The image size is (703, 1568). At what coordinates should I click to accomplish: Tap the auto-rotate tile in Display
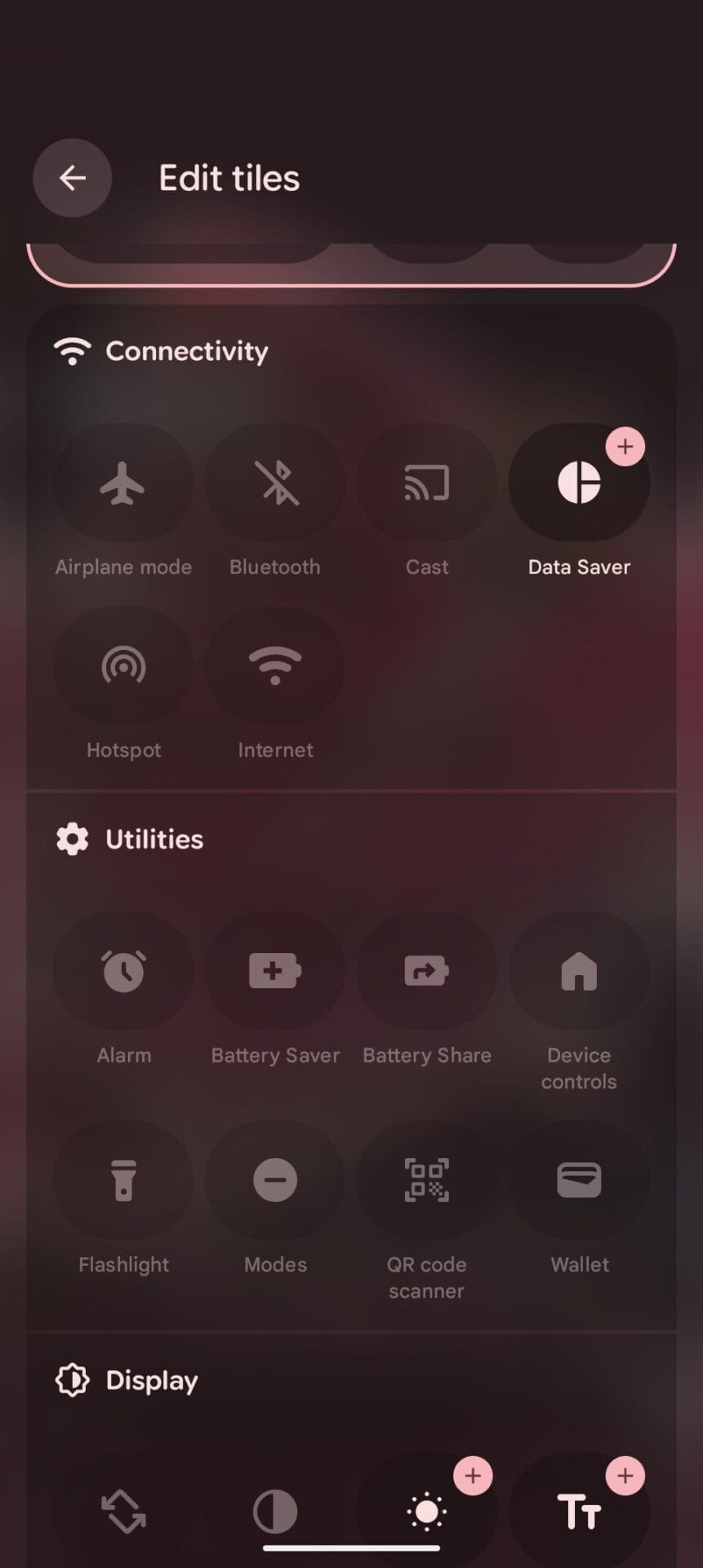[123, 1511]
